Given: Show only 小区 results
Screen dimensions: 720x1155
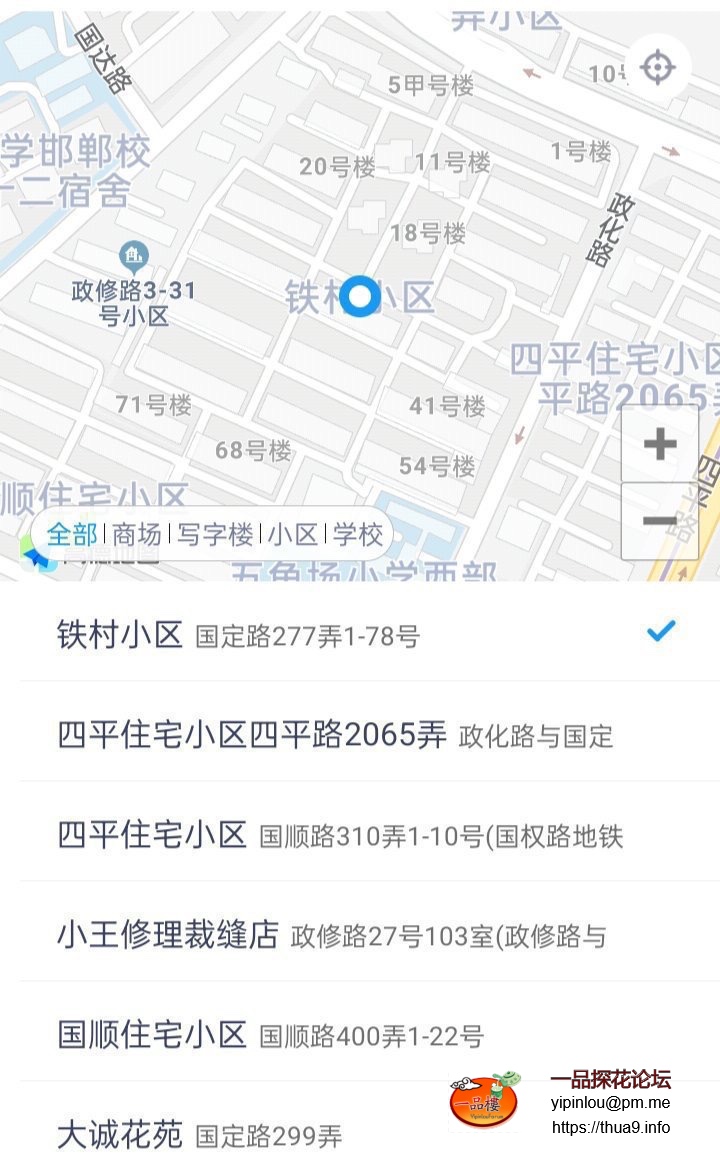Looking at the screenshot, I should click(x=293, y=534).
